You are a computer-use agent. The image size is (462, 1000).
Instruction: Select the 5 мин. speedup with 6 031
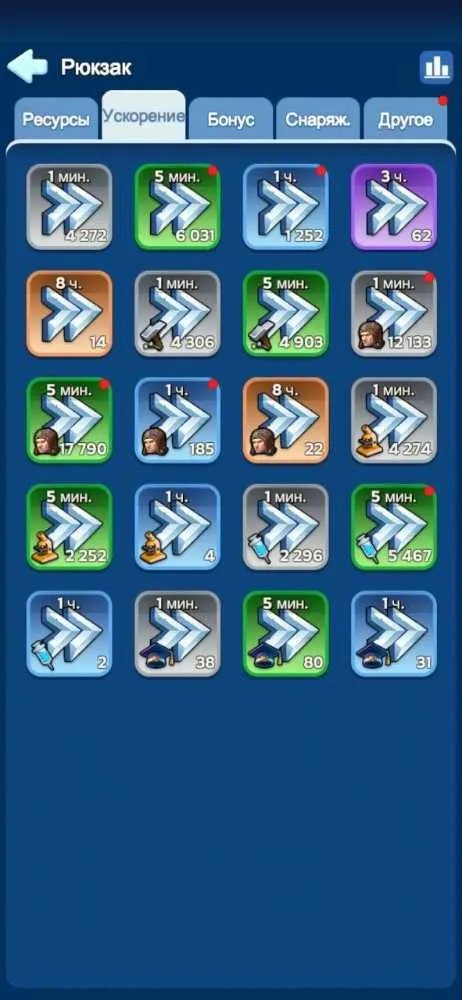click(x=177, y=207)
